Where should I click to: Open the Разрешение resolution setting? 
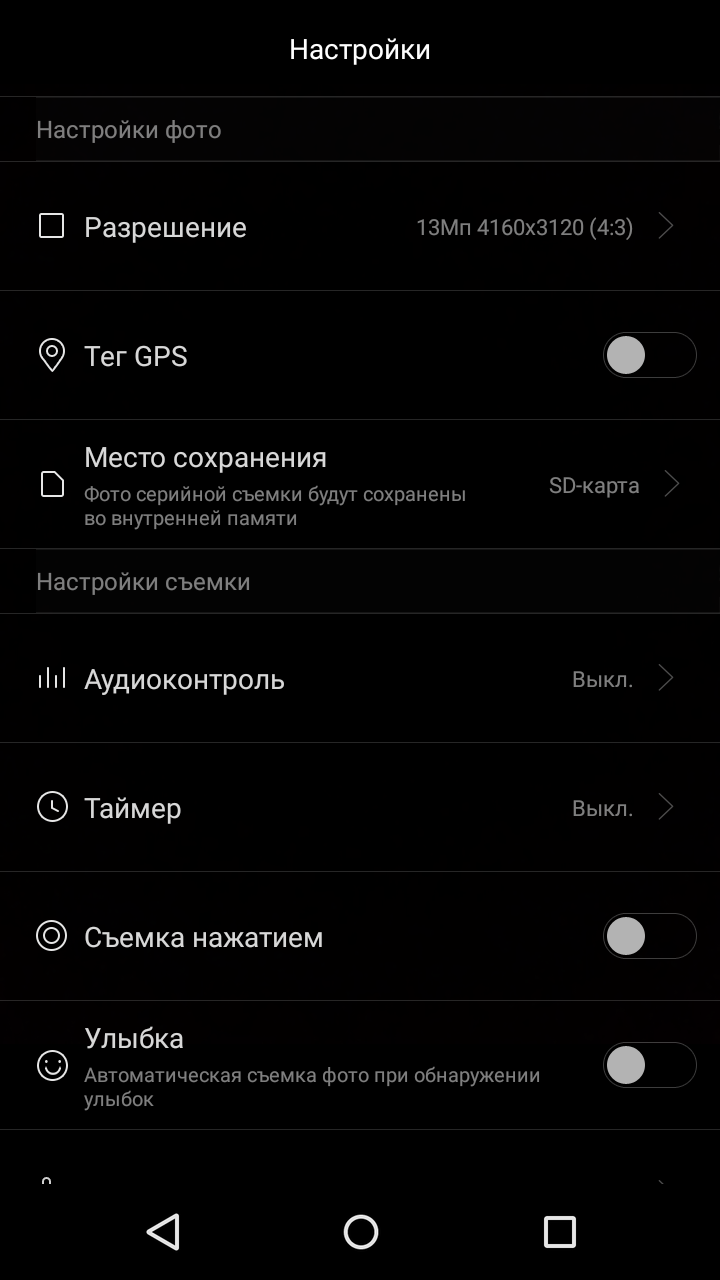pos(360,227)
